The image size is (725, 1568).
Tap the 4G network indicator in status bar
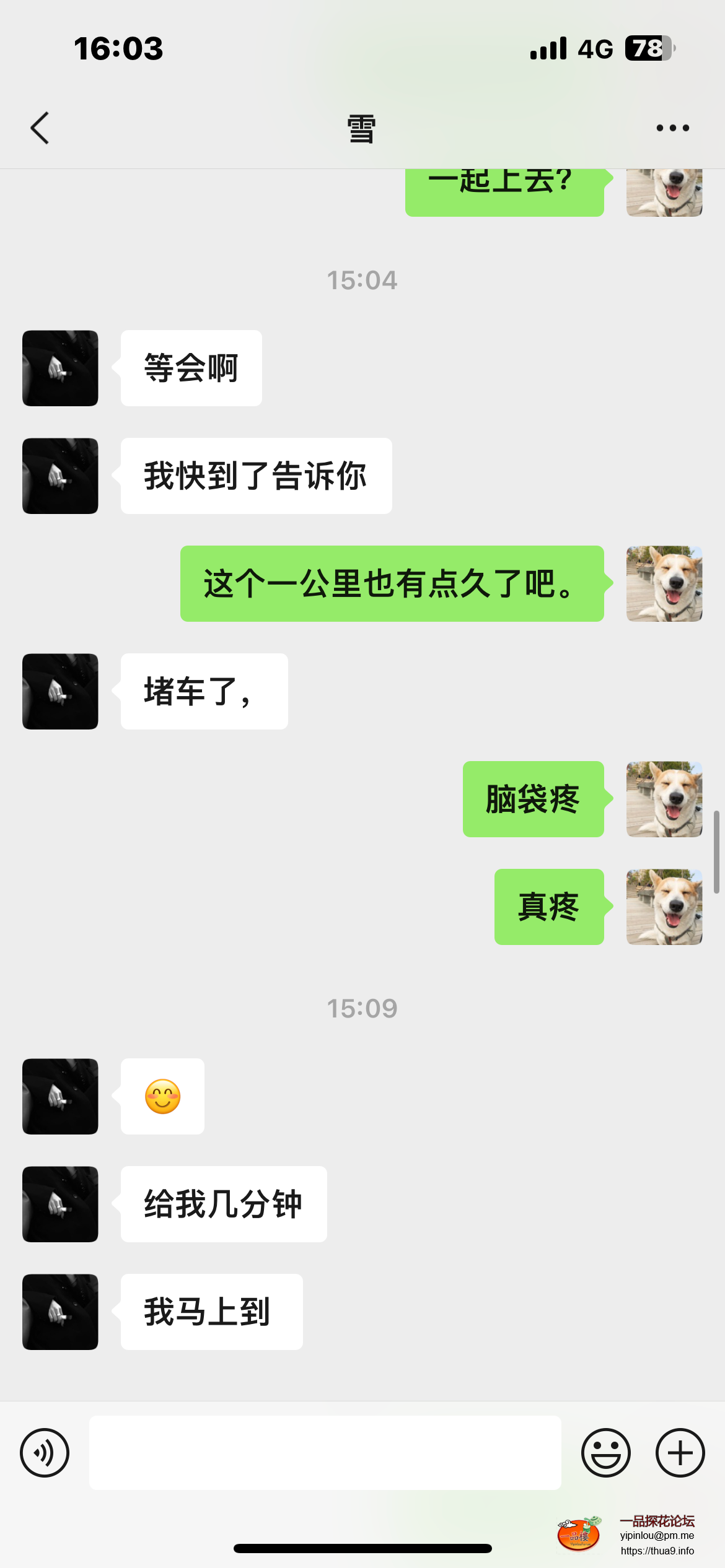tap(594, 48)
